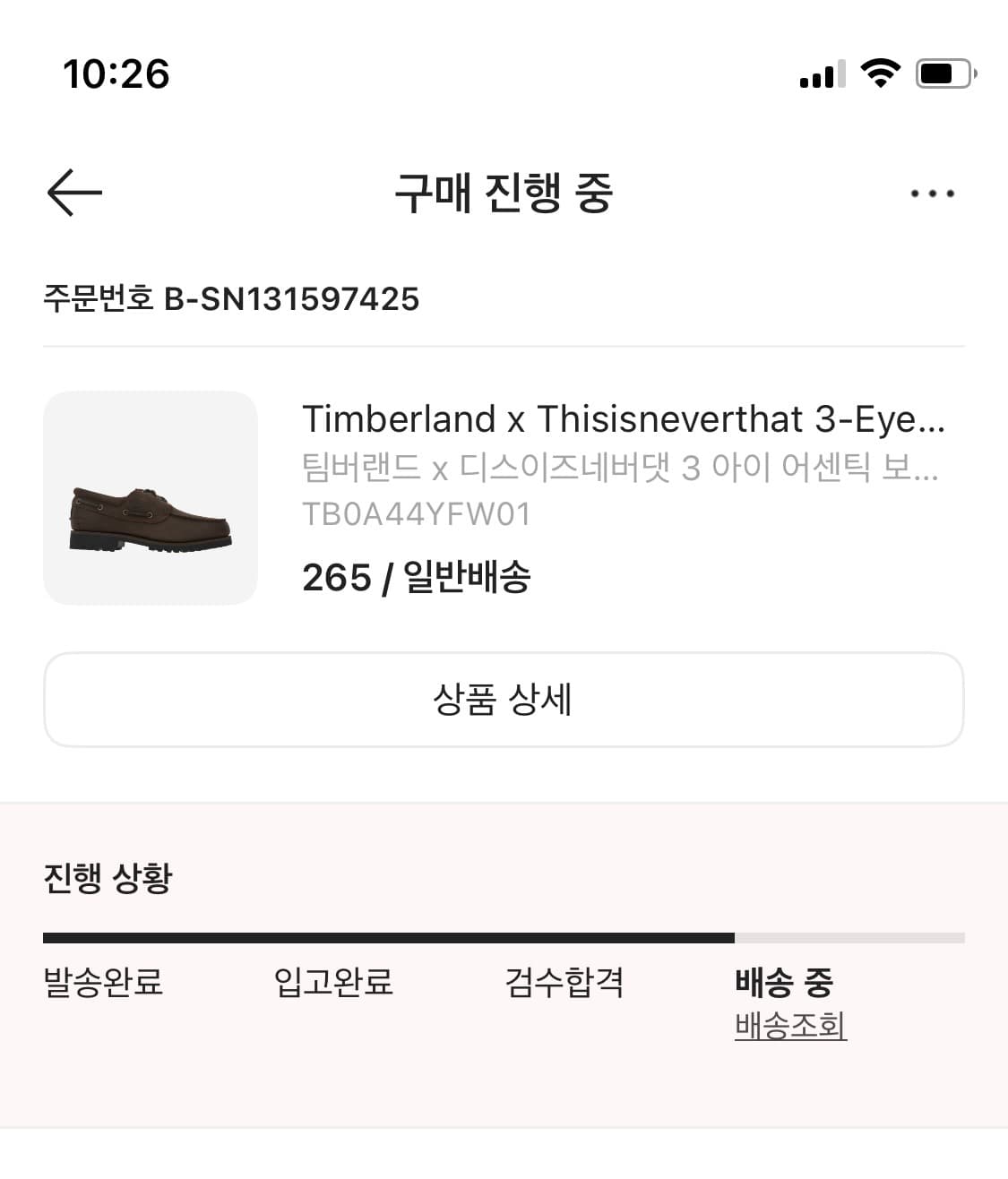Tap the cellular signal strength icon
The image size is (1008, 1179).
pyautogui.click(x=822, y=73)
